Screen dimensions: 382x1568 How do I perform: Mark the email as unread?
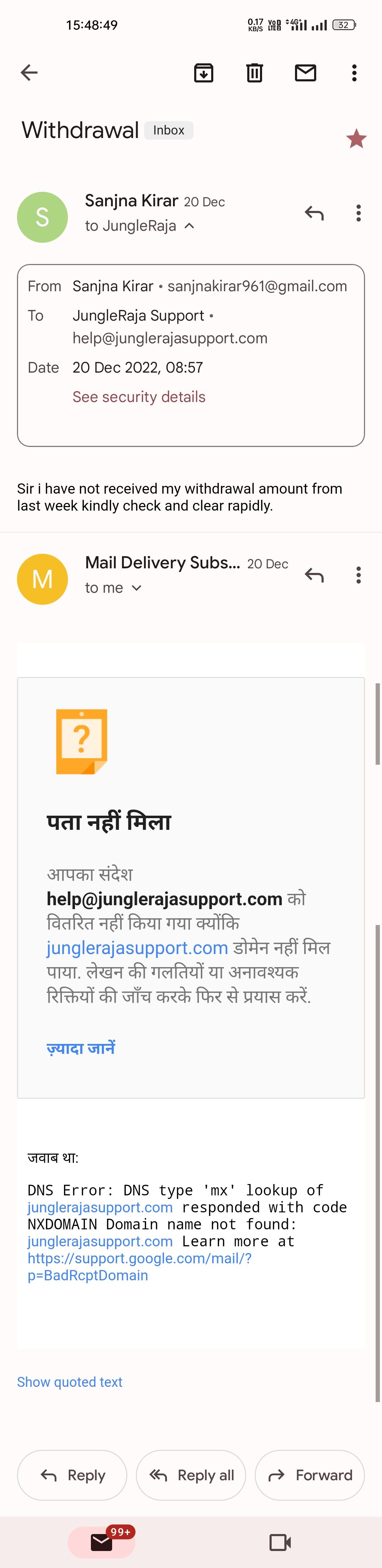click(305, 73)
